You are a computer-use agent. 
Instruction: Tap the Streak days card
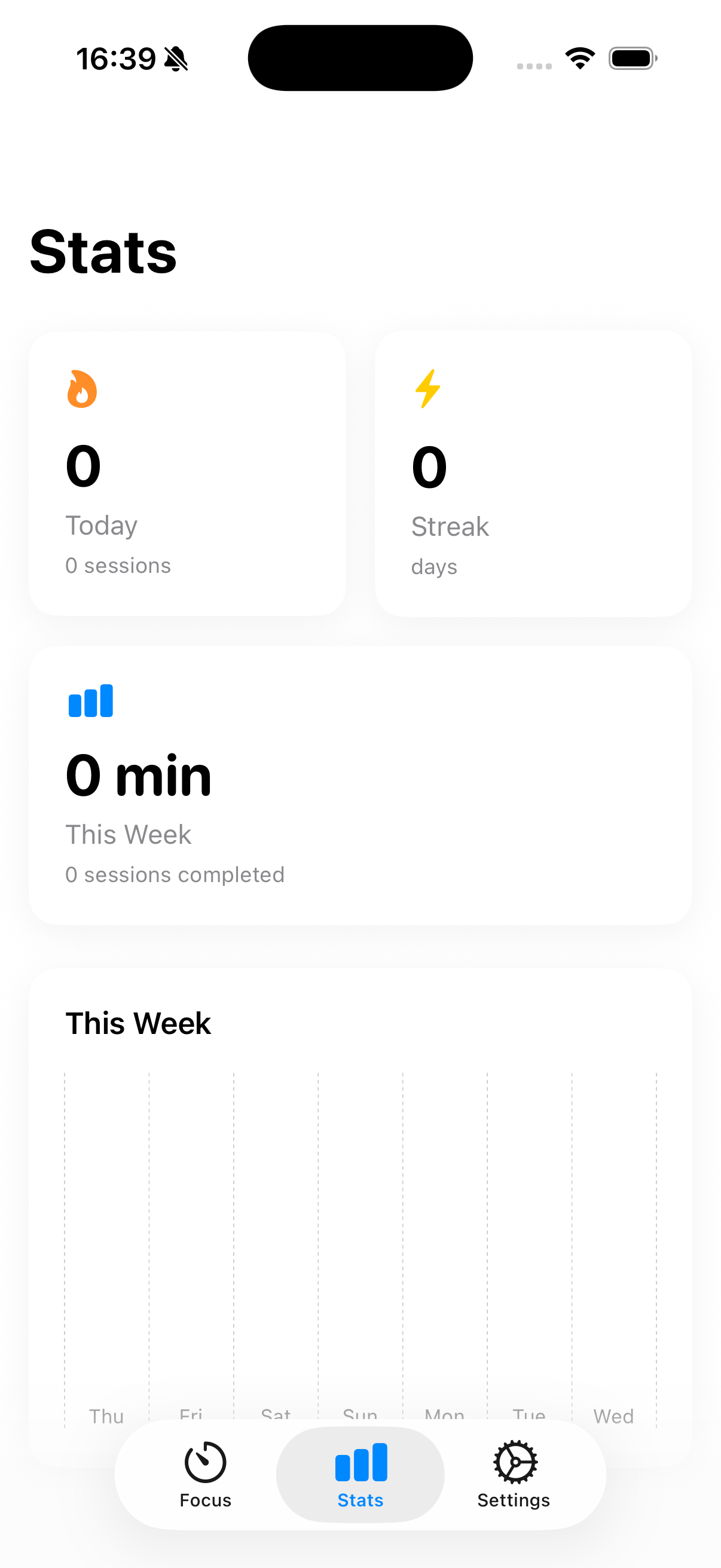tap(534, 472)
